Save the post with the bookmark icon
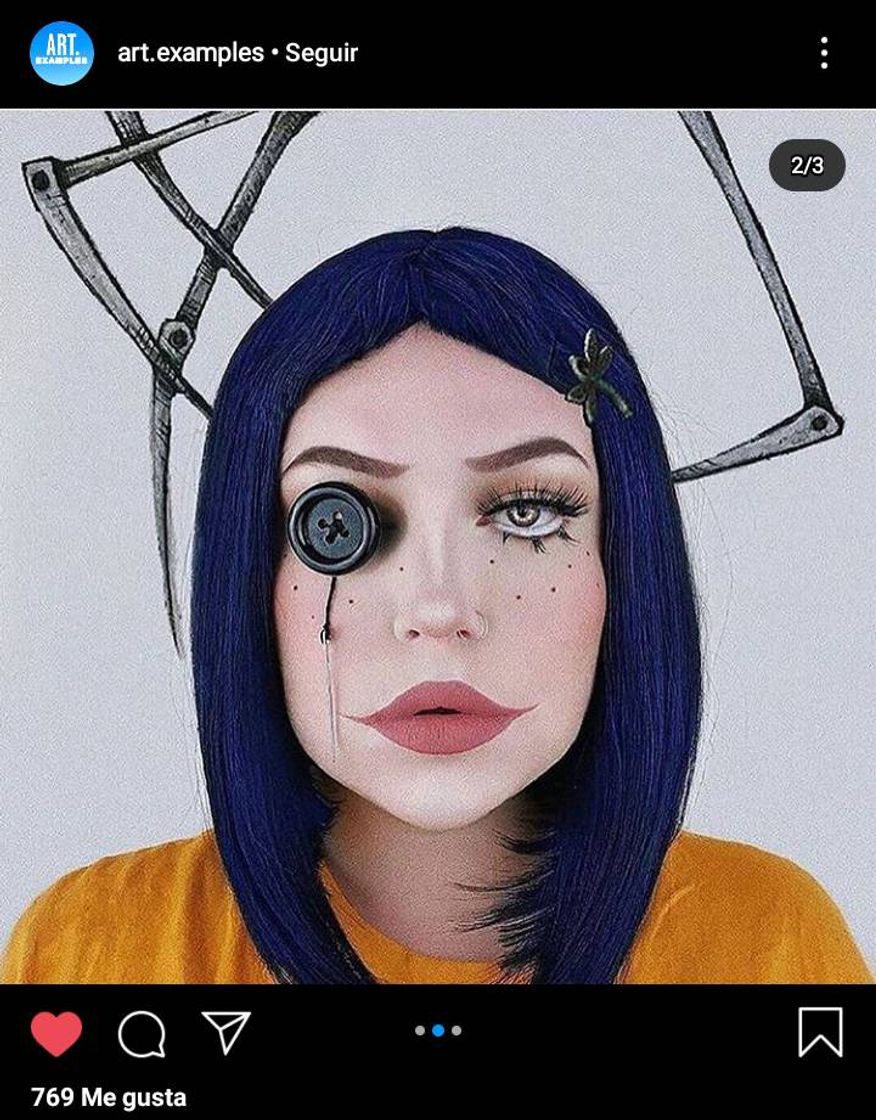This screenshot has width=876, height=1120. pos(820,1032)
